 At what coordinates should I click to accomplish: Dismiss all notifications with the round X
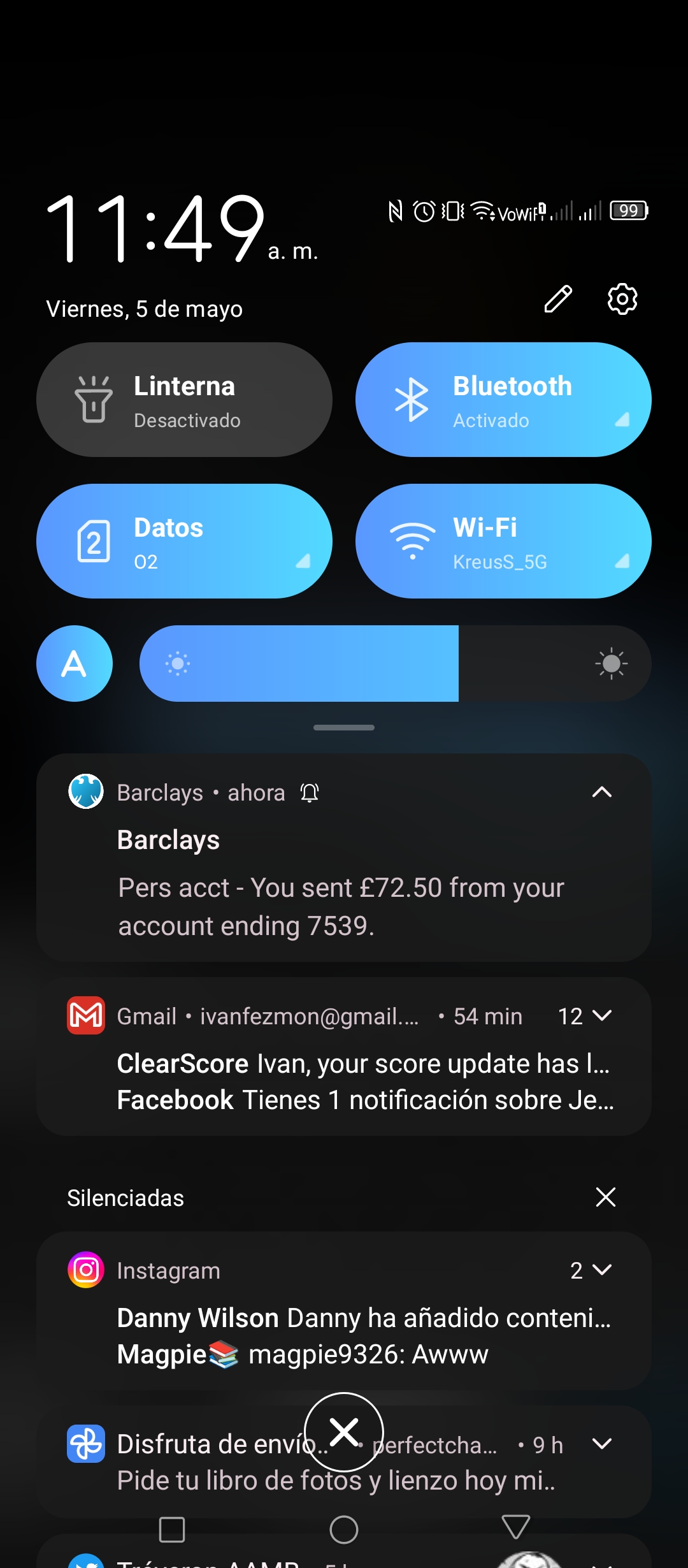pyautogui.click(x=344, y=1432)
